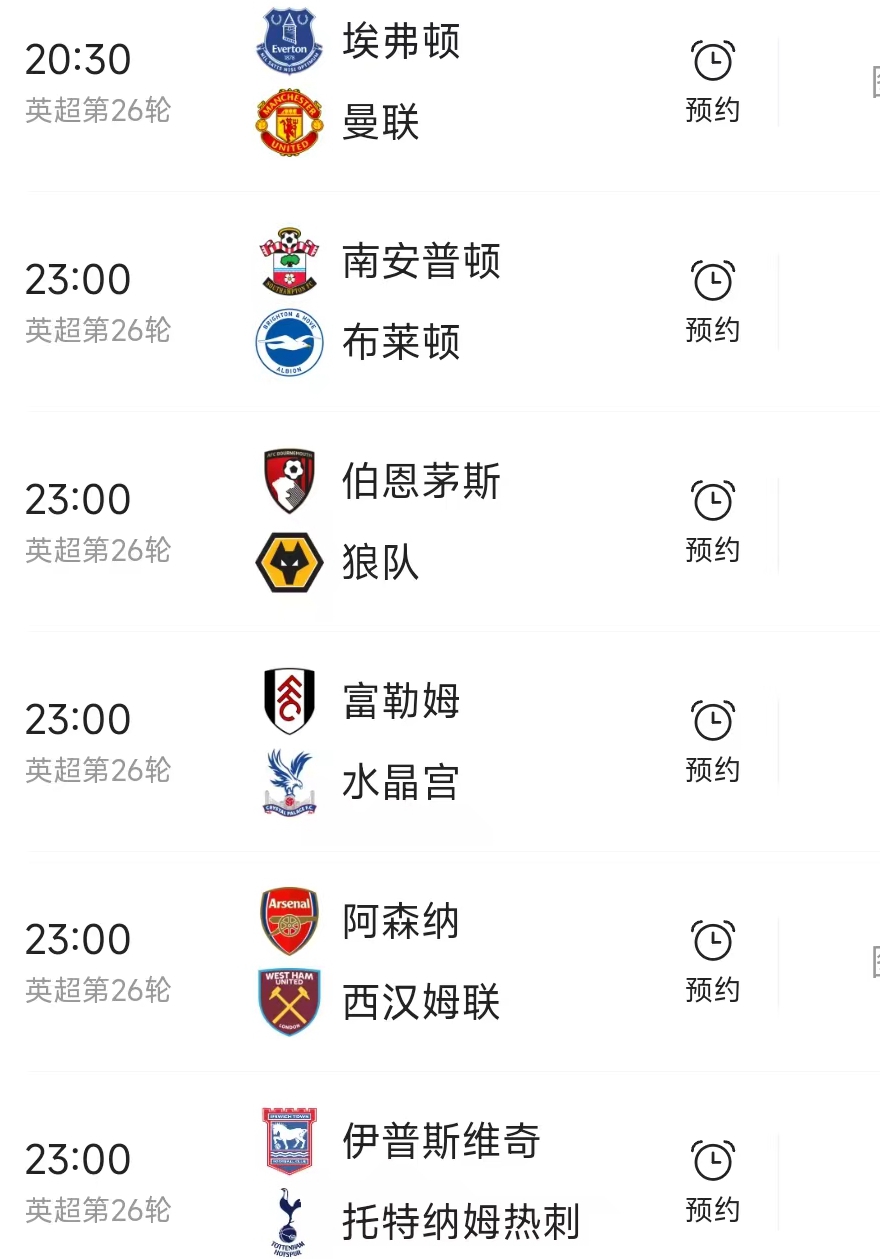880x1259 pixels.
Task: Click the Ipswich Town club badge
Action: [288, 1141]
